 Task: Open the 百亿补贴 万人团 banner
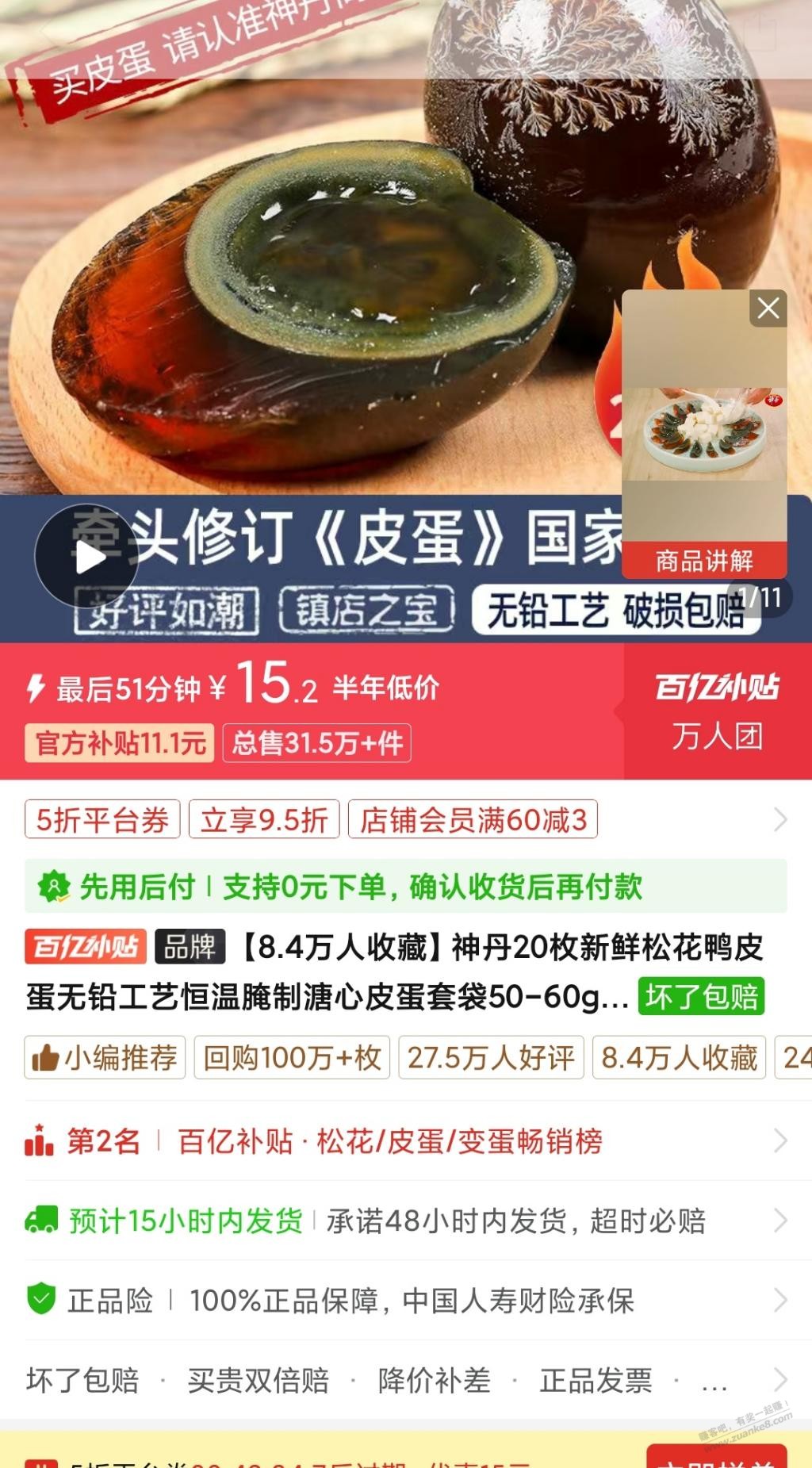tap(717, 711)
